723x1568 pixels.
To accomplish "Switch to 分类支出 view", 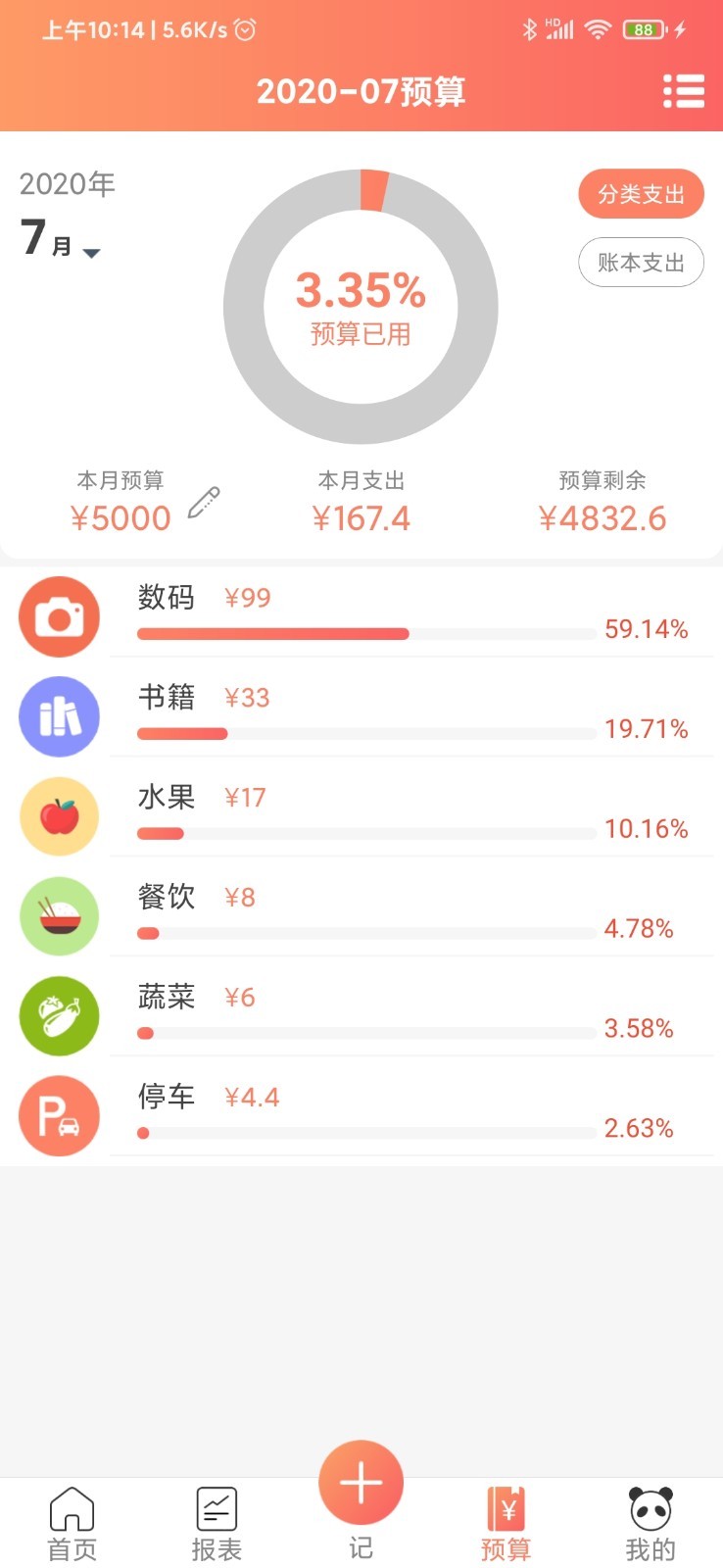I will 641,193.
